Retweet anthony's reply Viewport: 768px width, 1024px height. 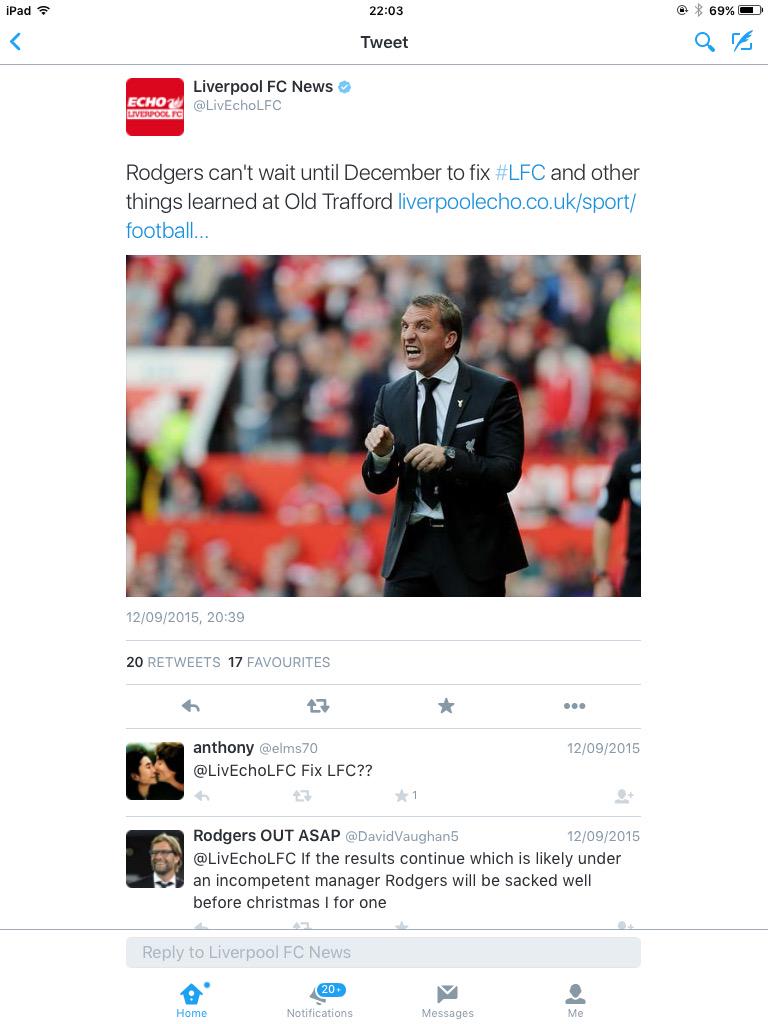302,796
